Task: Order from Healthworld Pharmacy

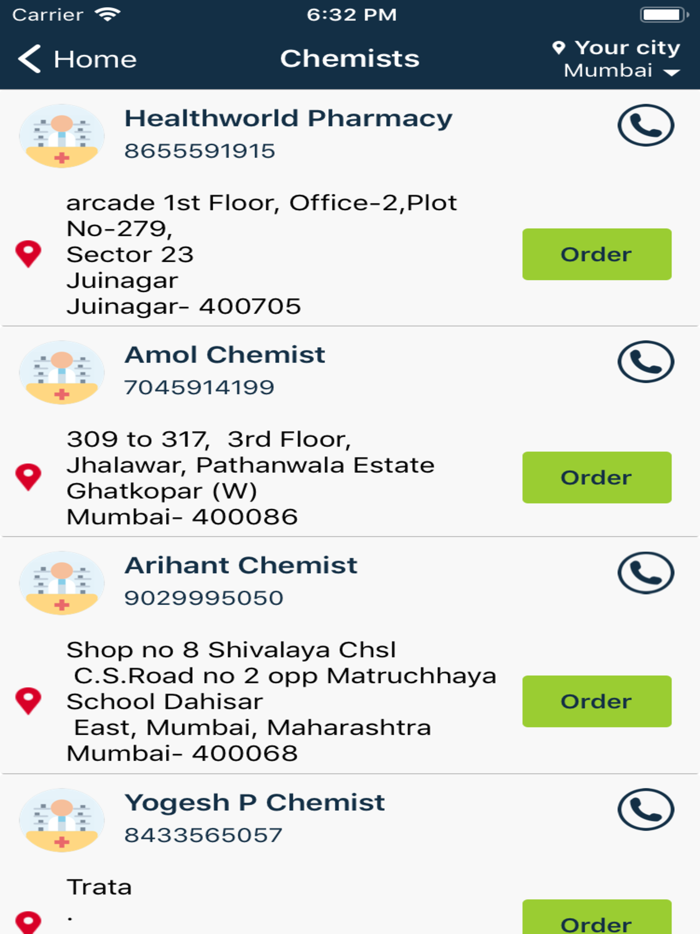Action: click(x=596, y=254)
